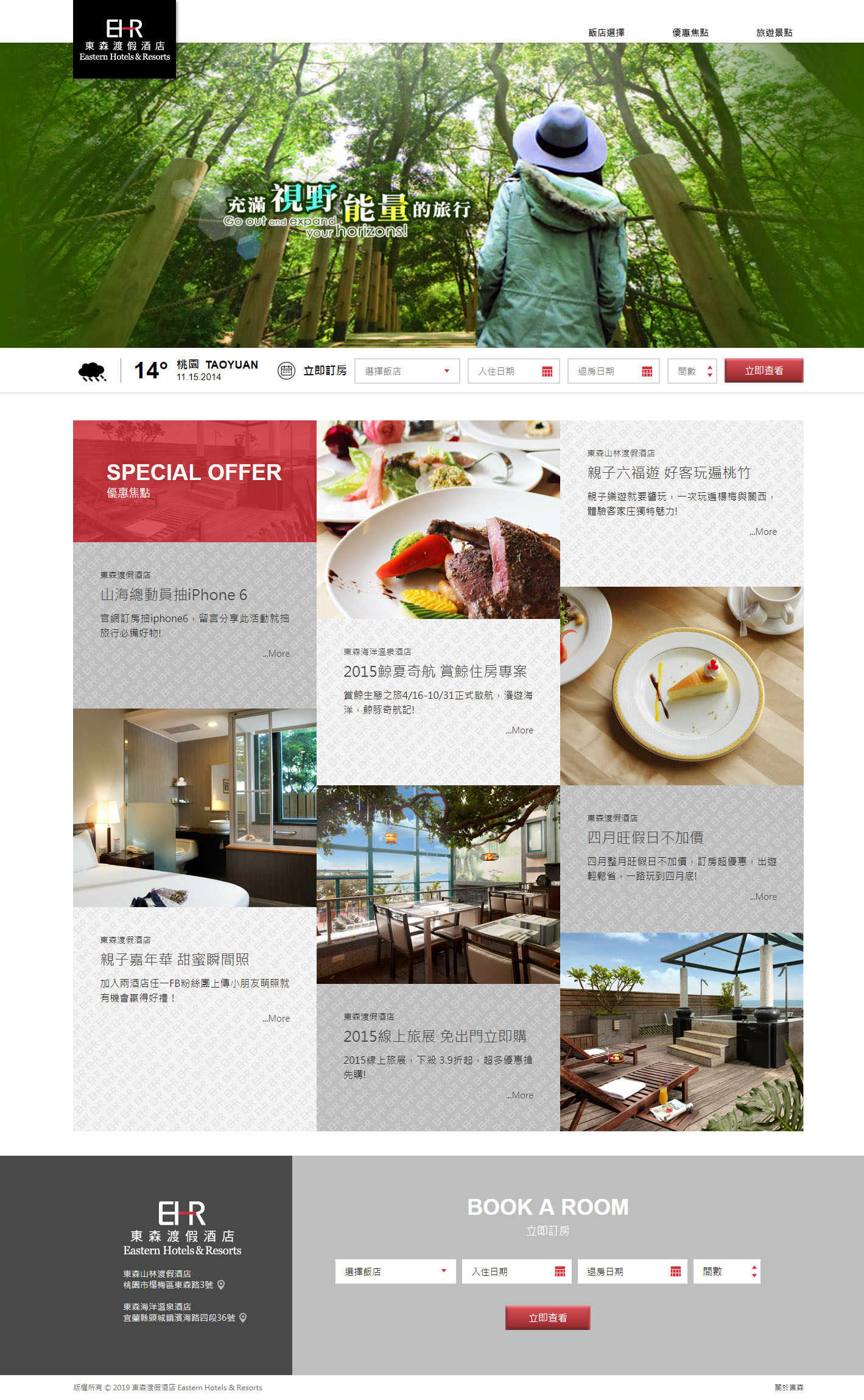Open the 飯店選擇 menu

606,32
